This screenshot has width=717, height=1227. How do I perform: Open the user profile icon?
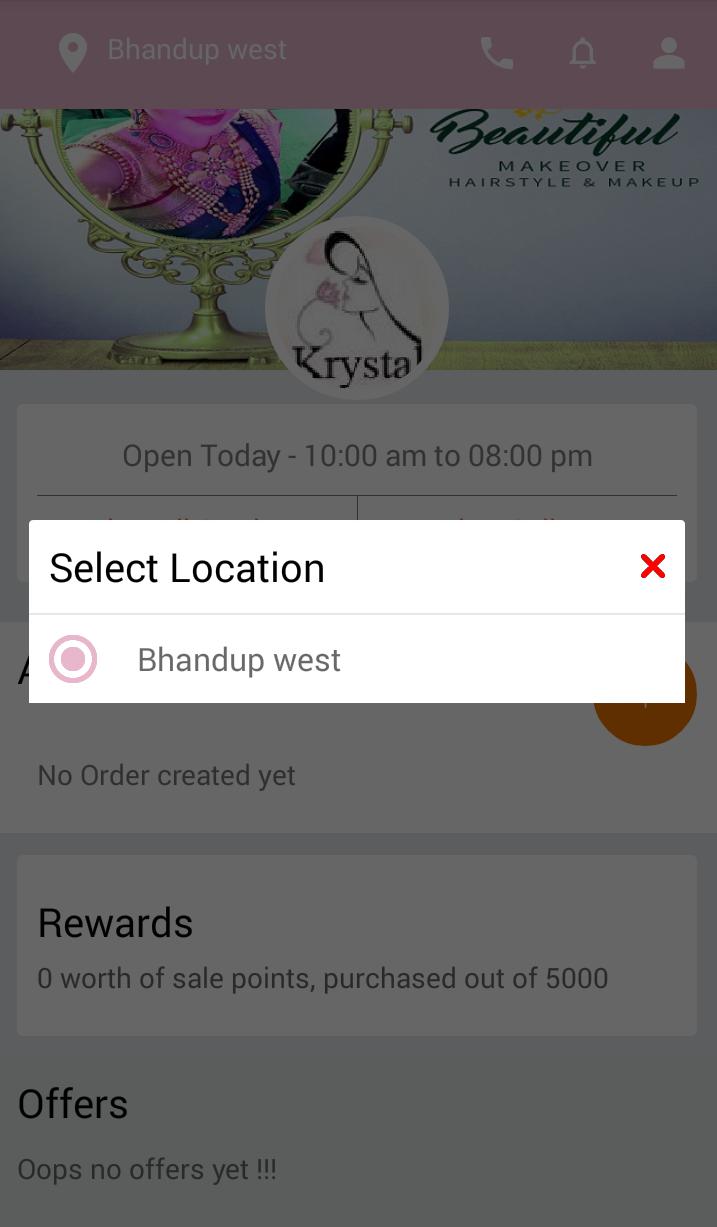tap(668, 53)
